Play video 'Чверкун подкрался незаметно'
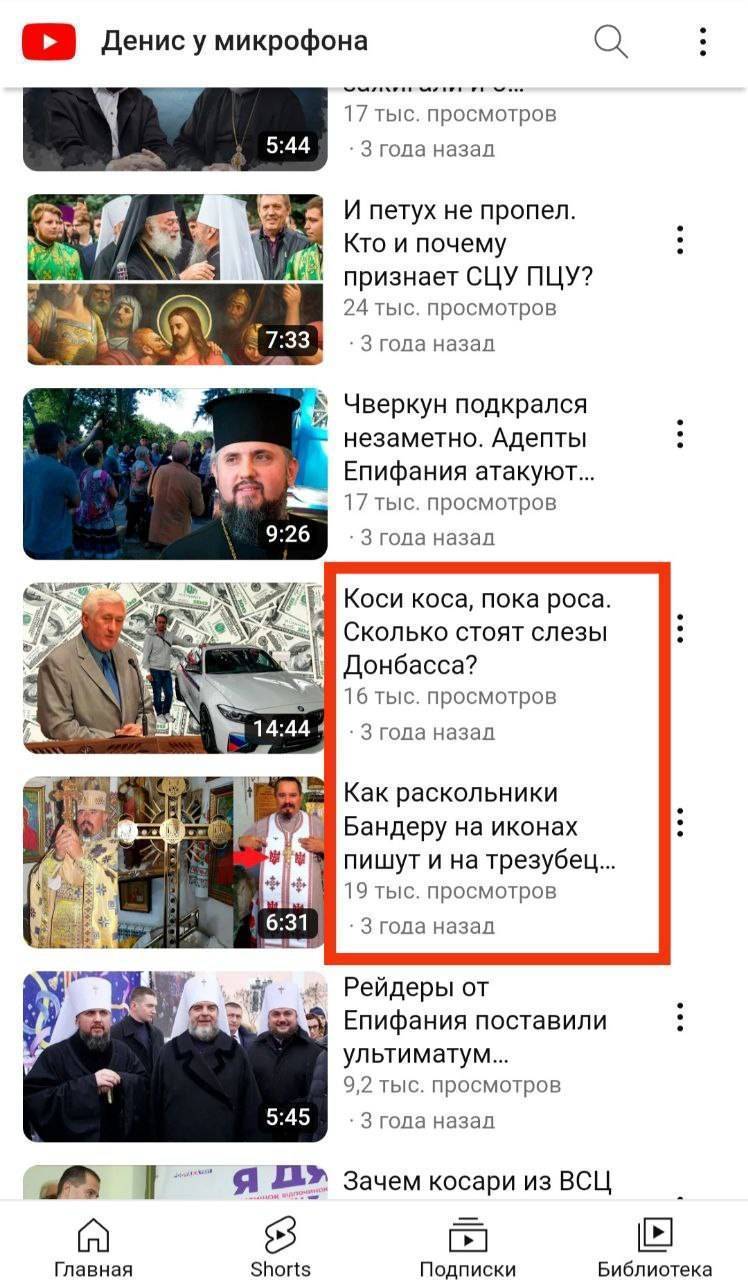Image resolution: width=748 pixels, height=1280 pixels. pyautogui.click(x=175, y=474)
